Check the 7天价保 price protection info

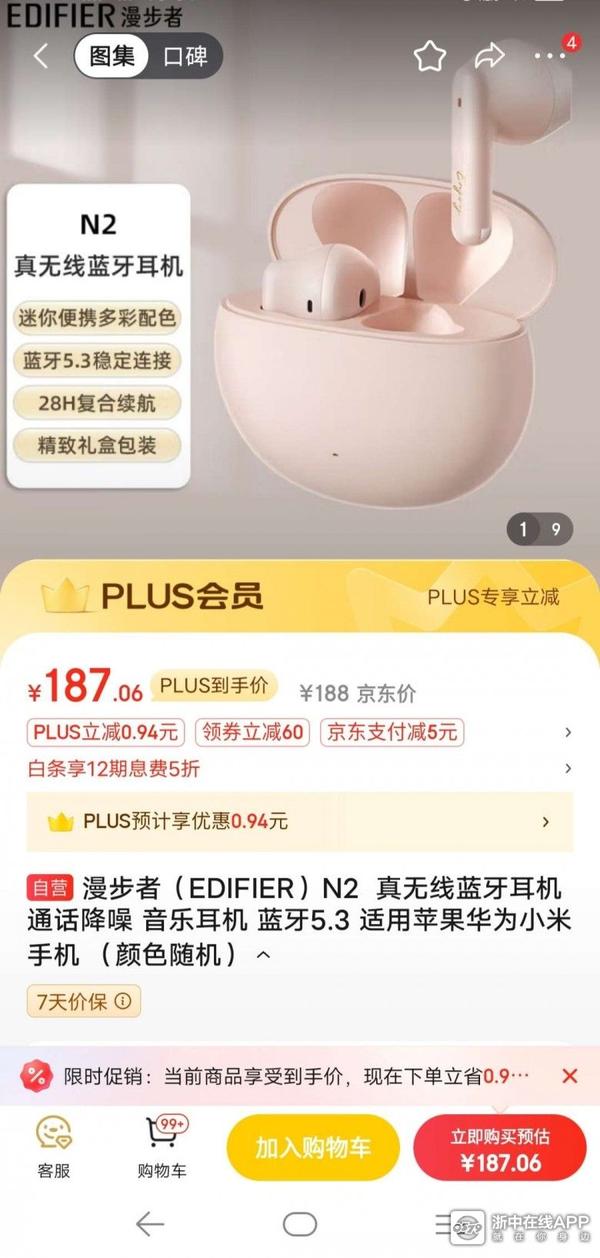84,1001
